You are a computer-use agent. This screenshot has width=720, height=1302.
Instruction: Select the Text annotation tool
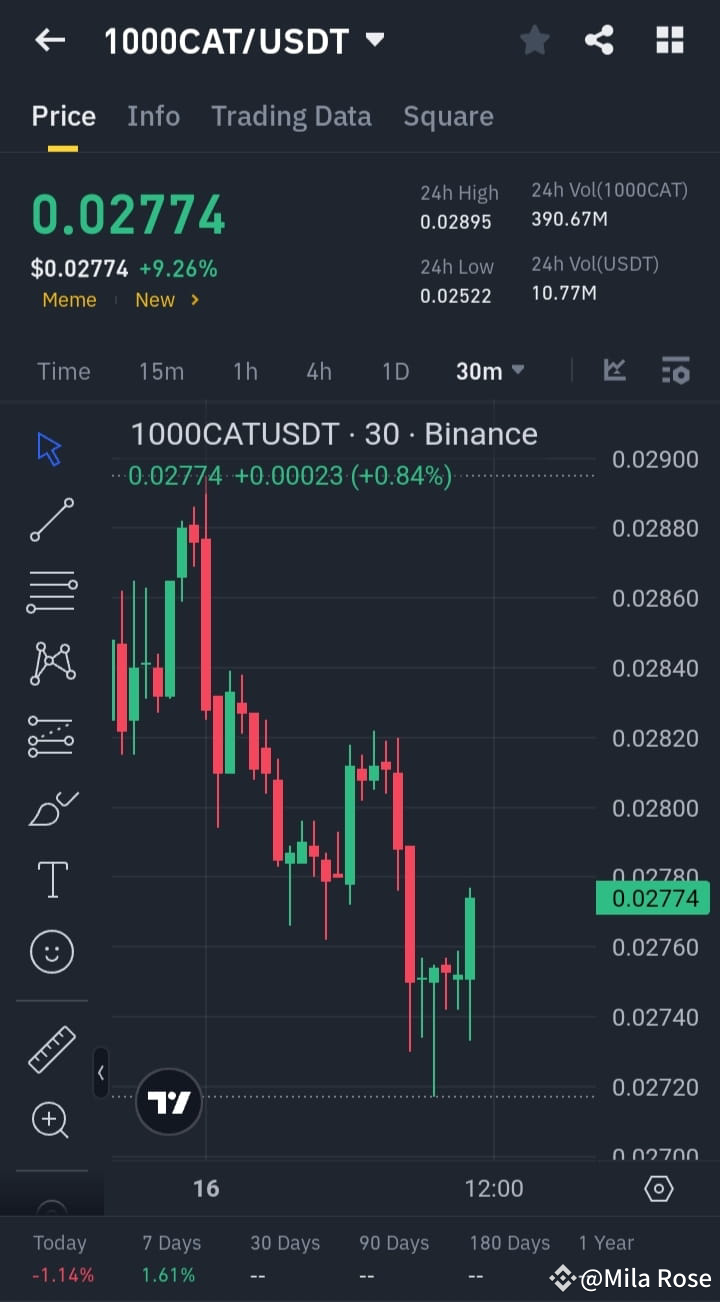pyautogui.click(x=51, y=879)
